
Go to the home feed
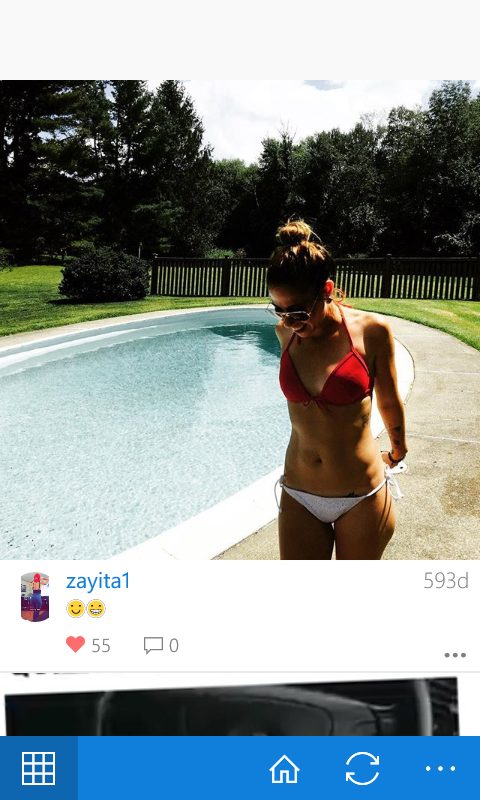[x=284, y=769]
